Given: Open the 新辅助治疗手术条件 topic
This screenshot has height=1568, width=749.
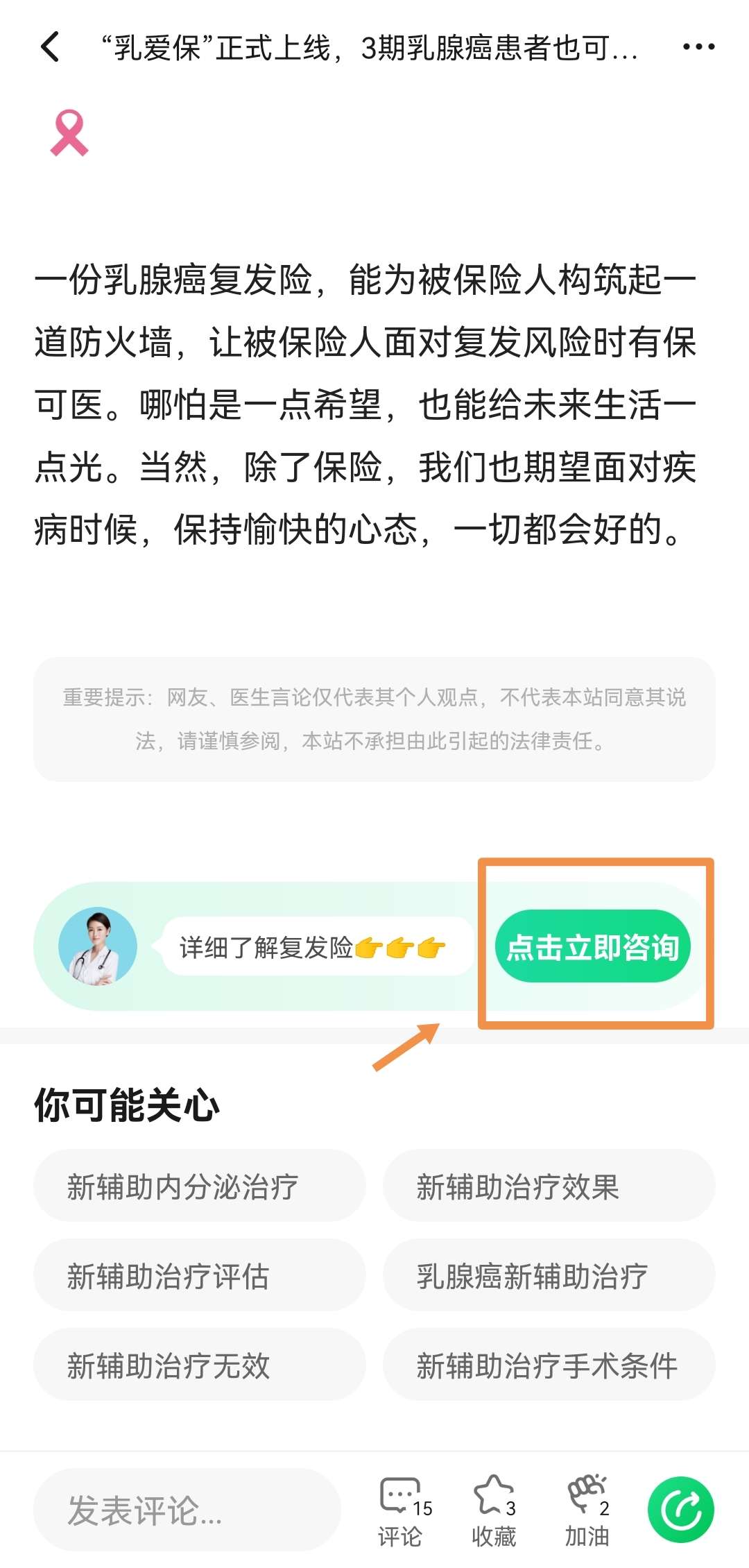Looking at the screenshot, I should point(549,1365).
